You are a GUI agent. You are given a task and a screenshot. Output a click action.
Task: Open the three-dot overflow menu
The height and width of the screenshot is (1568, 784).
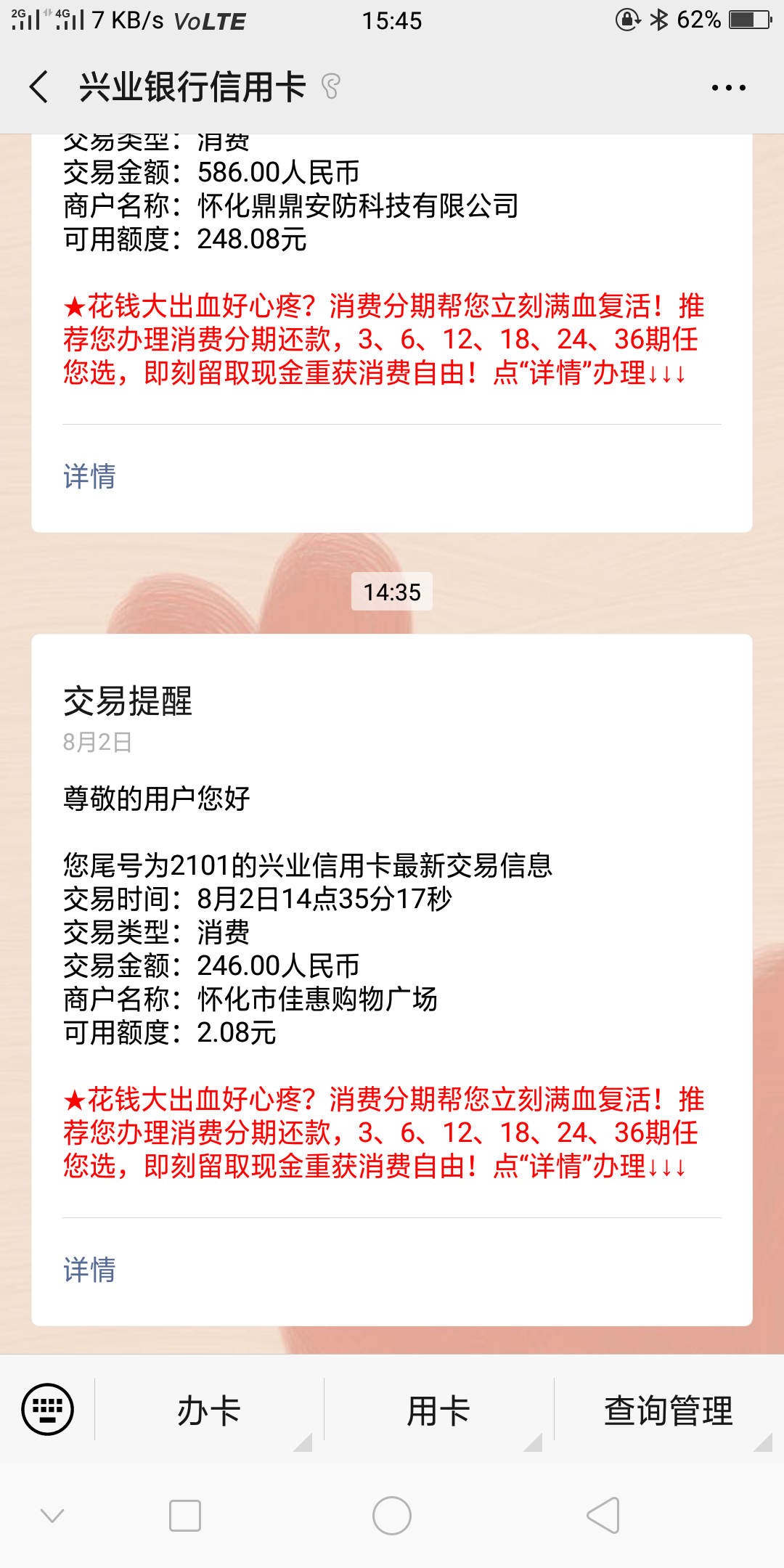728,88
